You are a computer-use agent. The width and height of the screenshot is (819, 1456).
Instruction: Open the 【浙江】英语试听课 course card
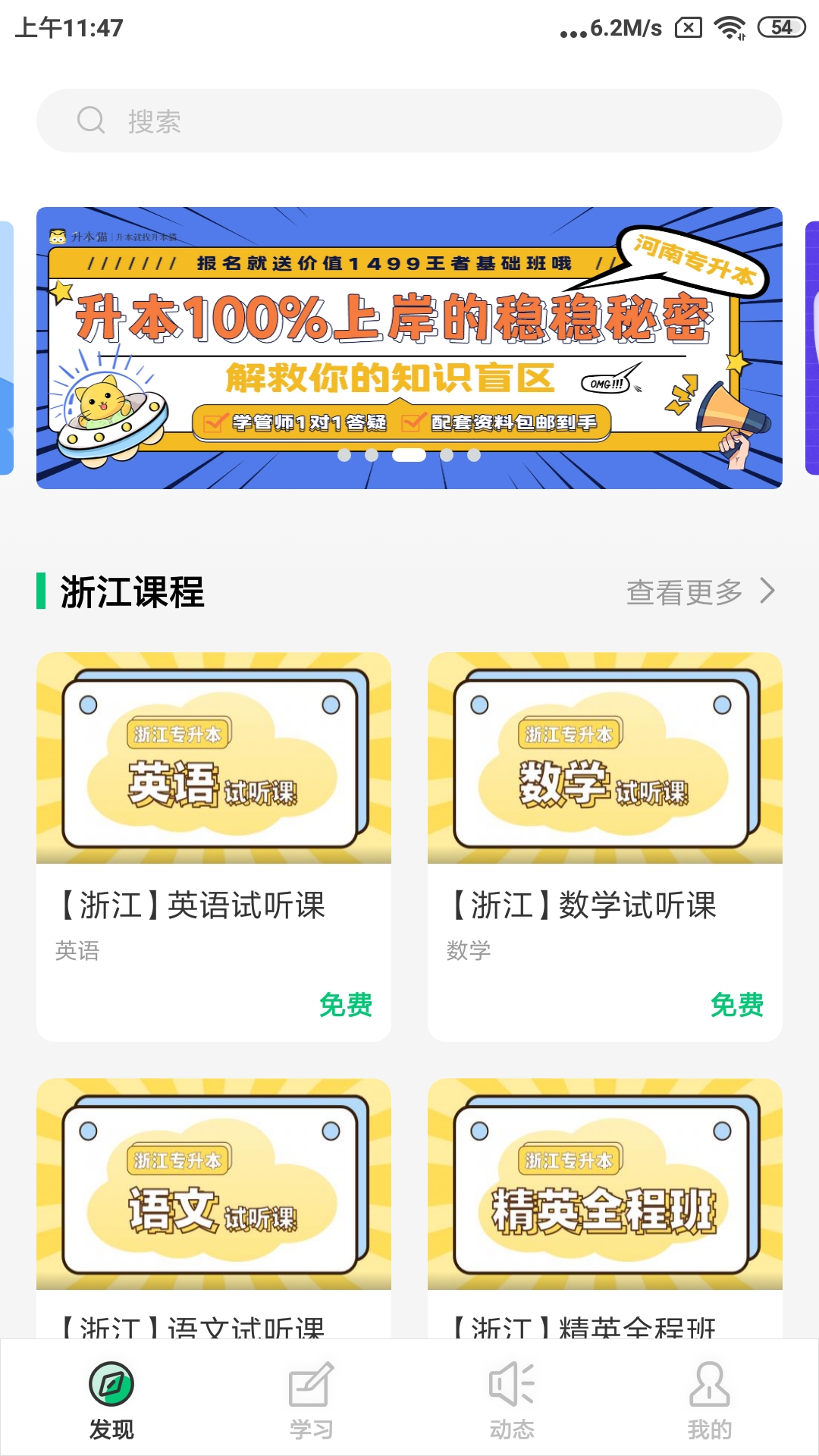(214, 847)
